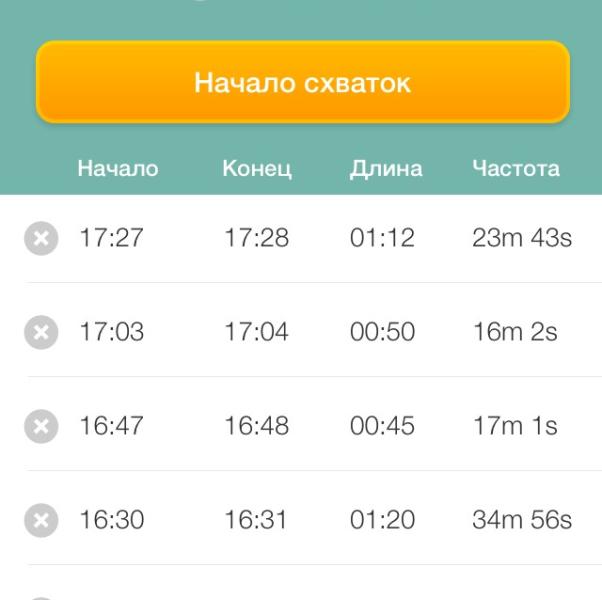Delete the 16:47 contraction record
Screen dimensions: 602x600
(41, 426)
